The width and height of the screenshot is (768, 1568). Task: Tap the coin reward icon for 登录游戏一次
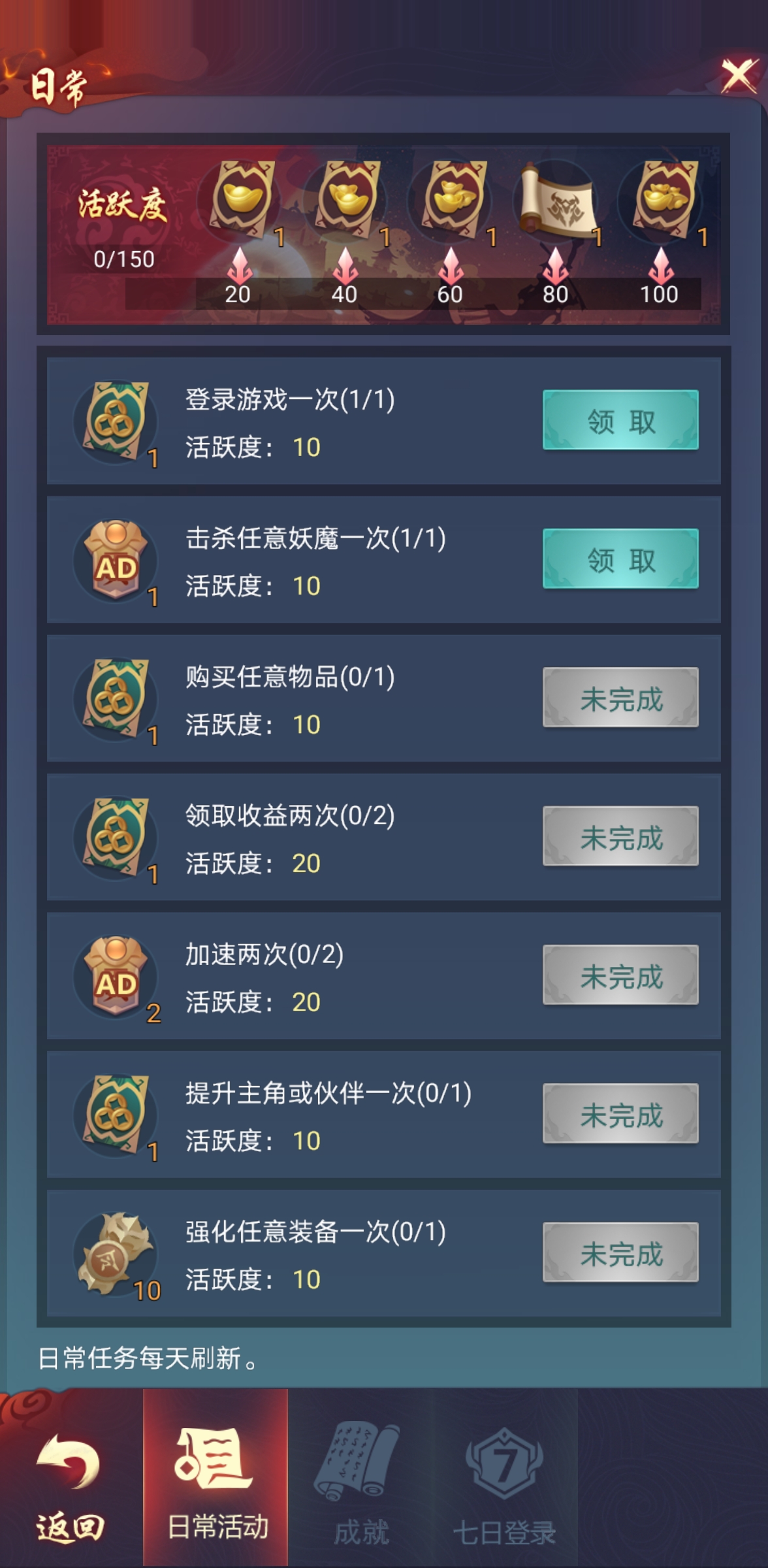point(114,419)
